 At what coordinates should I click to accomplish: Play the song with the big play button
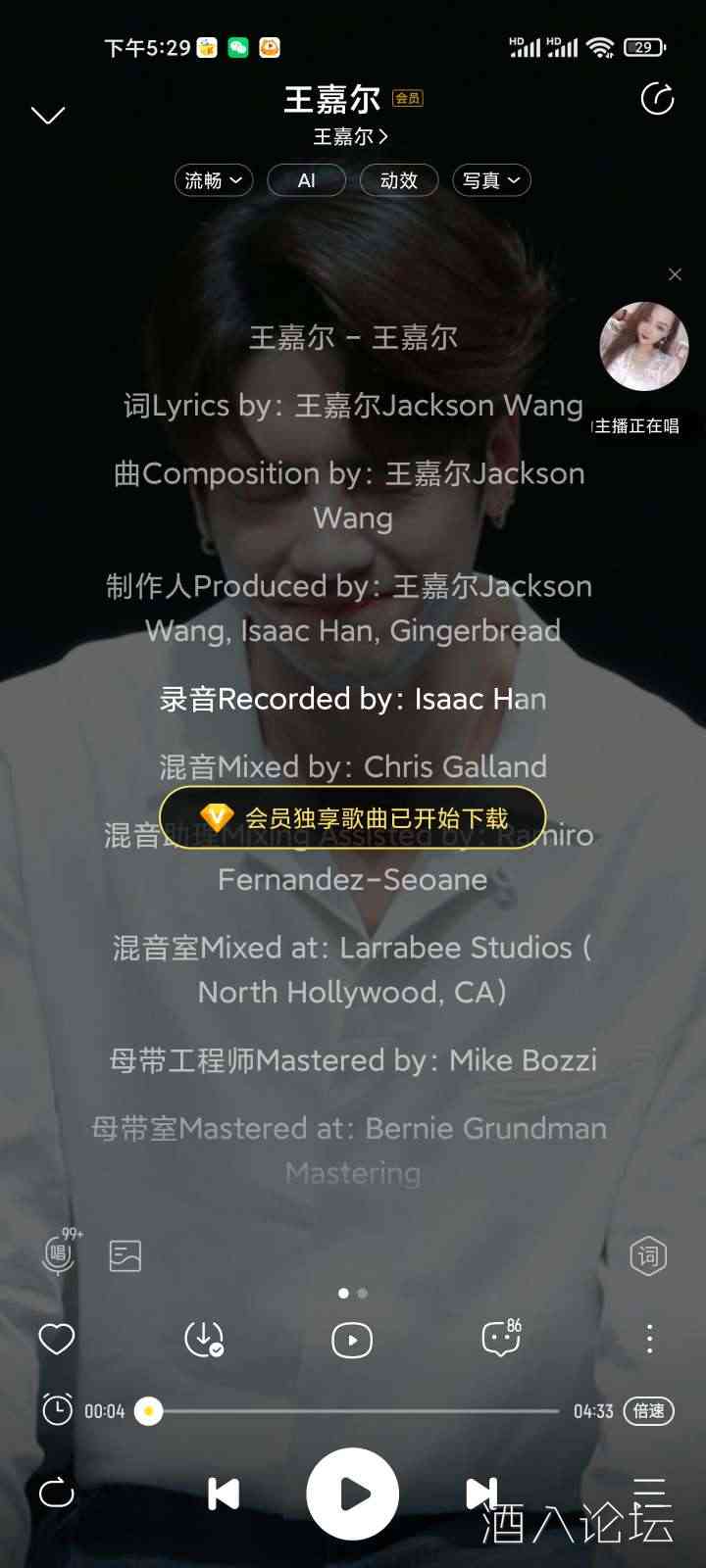(x=352, y=1494)
